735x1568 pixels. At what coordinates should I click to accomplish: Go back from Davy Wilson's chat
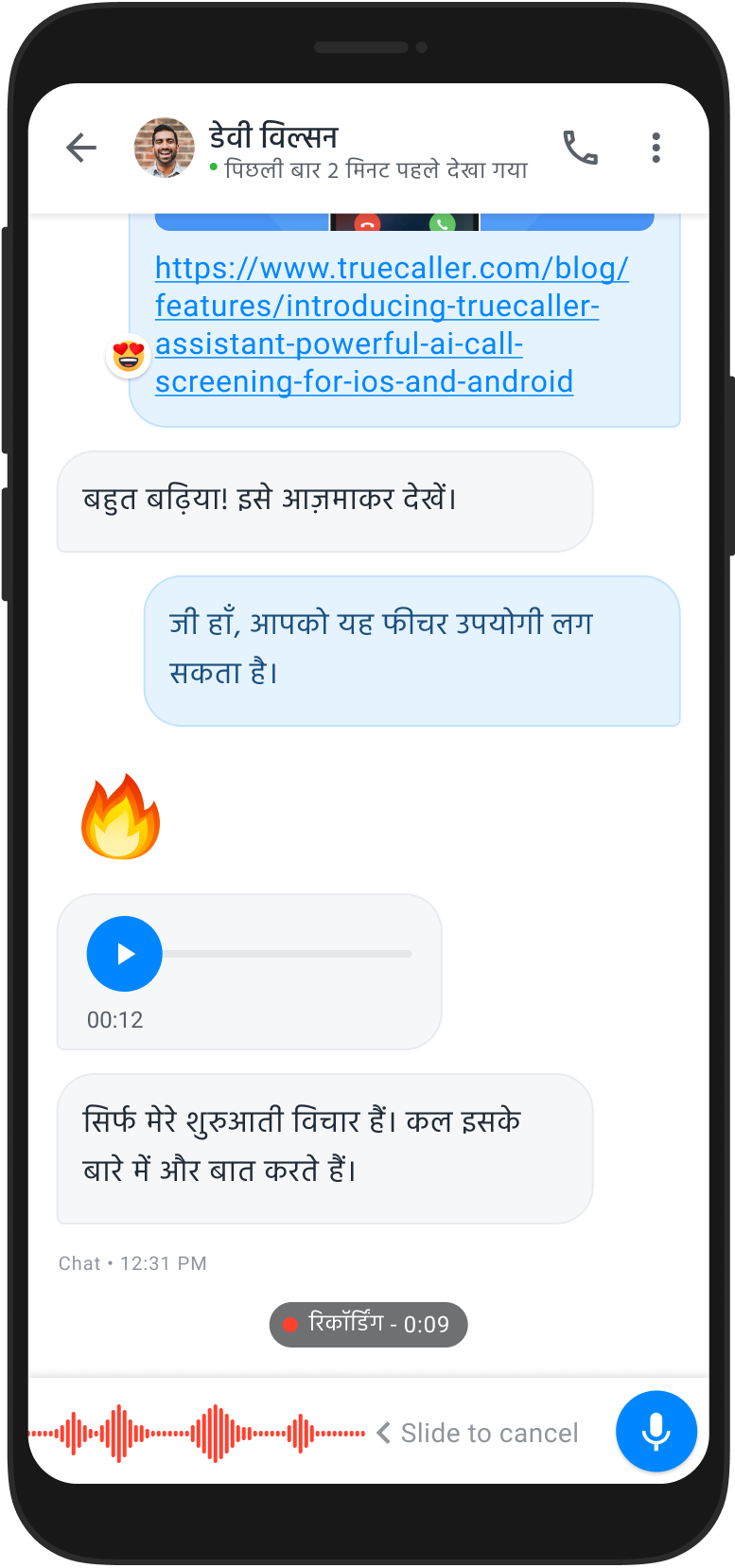point(81,148)
